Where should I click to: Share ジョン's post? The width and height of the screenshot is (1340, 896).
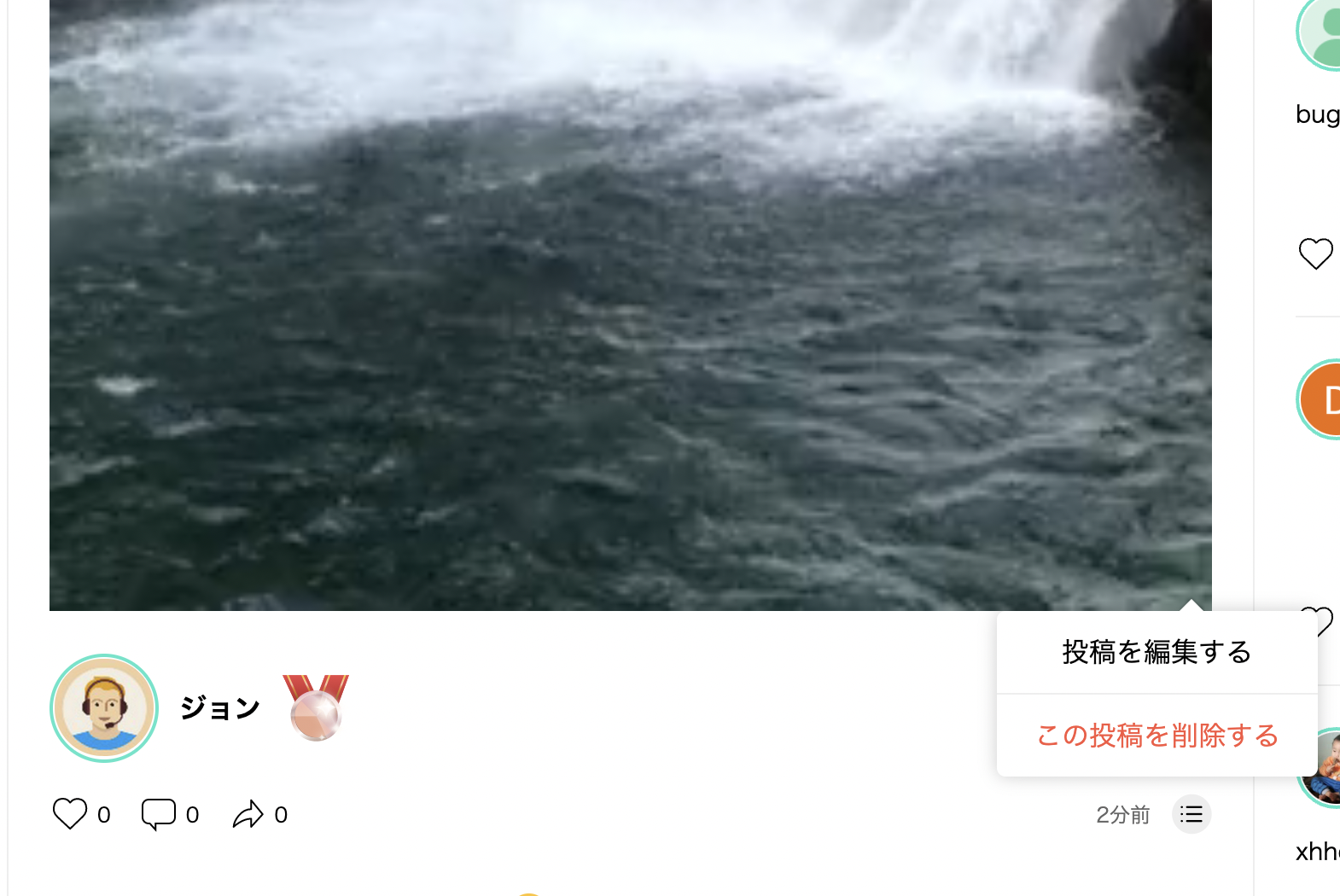[x=248, y=814]
